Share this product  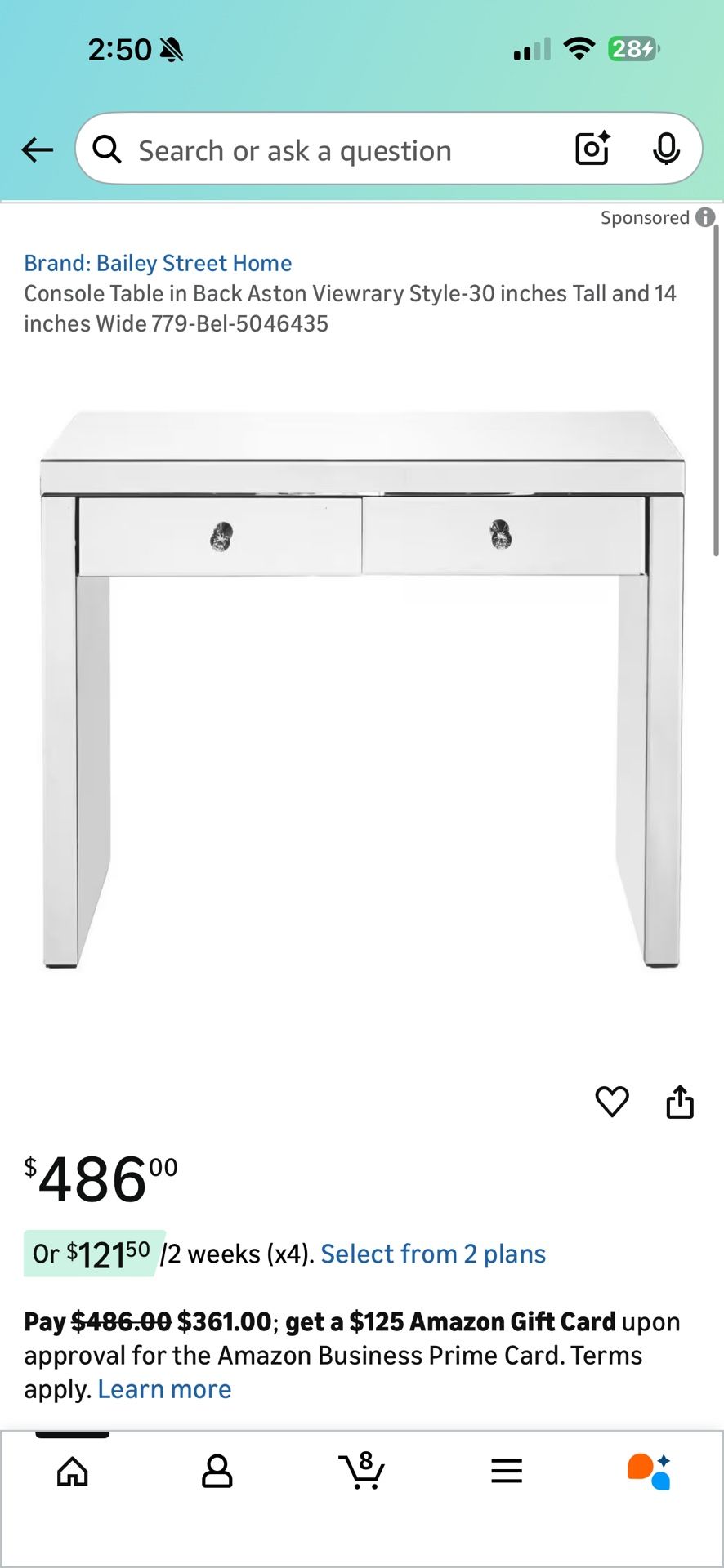[x=680, y=1102]
